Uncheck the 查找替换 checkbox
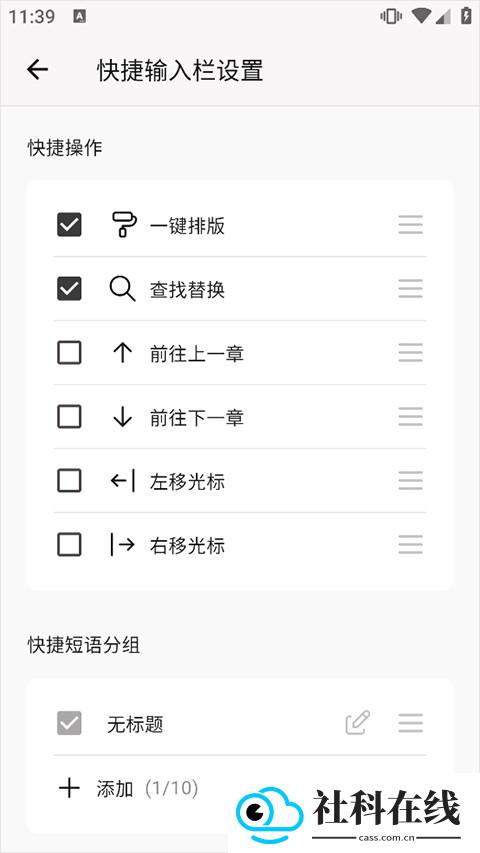The width and height of the screenshot is (480, 853). 69,289
